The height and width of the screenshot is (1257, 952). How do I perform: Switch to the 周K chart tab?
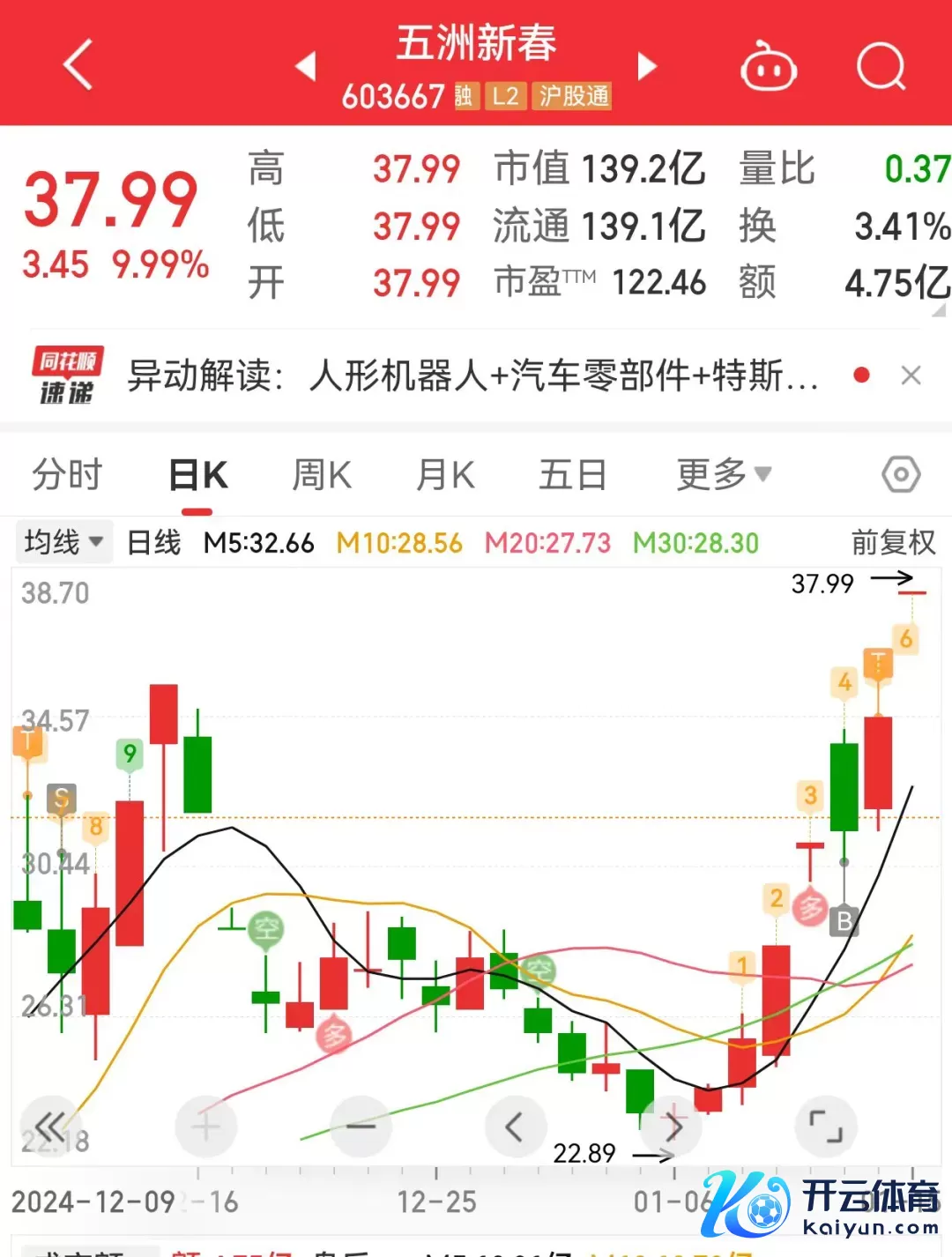point(322,475)
